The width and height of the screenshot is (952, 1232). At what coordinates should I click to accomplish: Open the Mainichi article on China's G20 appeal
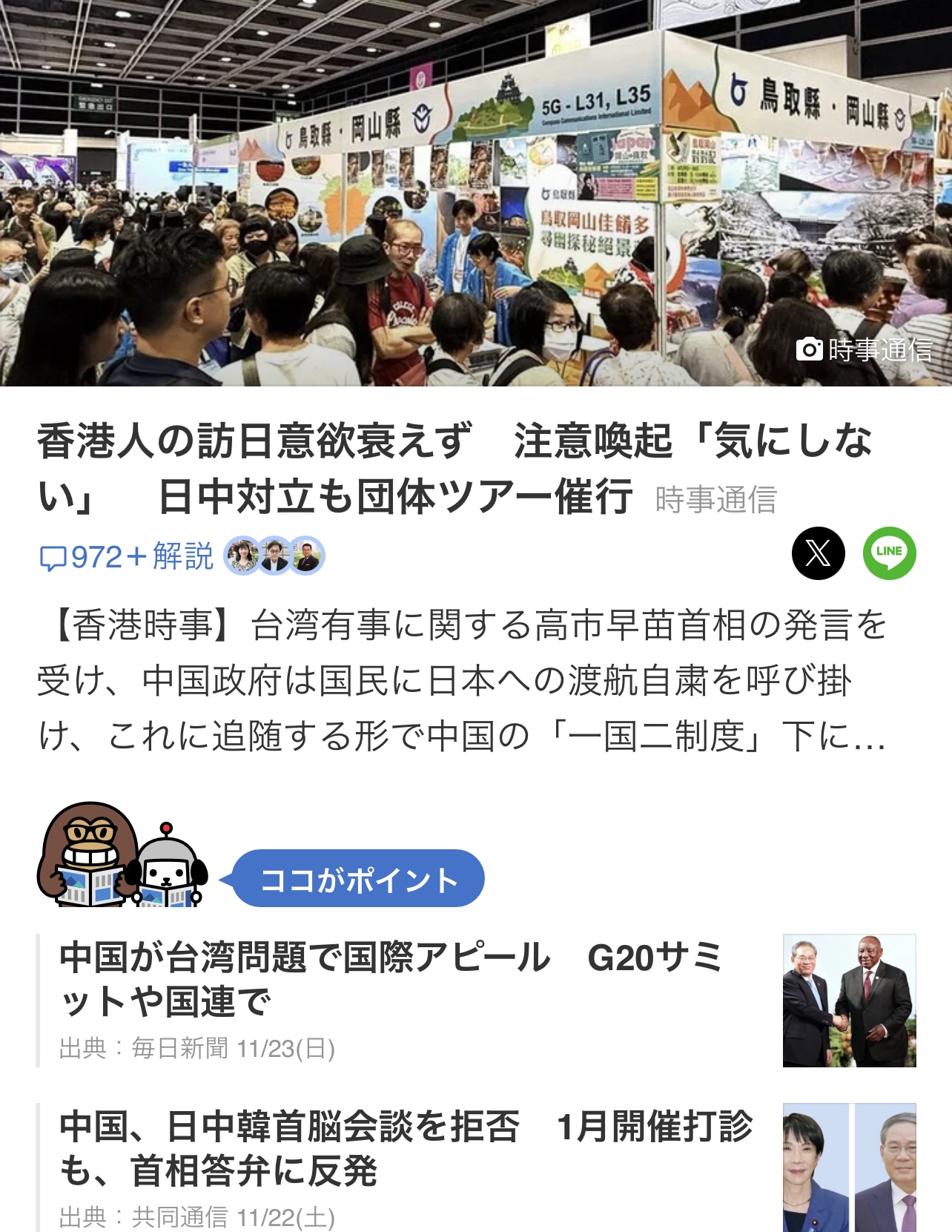coord(390,979)
